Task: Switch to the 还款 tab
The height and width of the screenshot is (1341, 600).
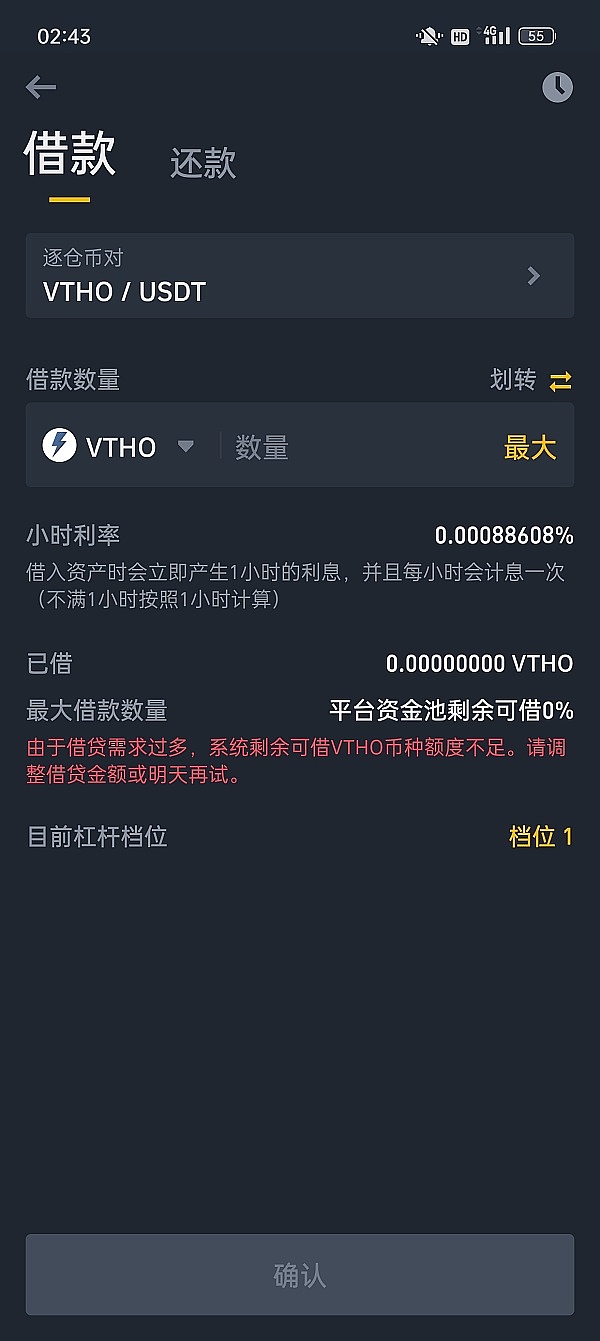Action: click(203, 163)
